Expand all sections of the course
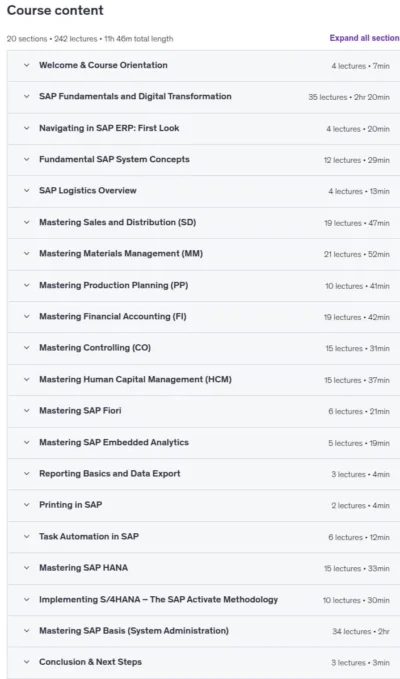This screenshot has width=400, height=679. (x=365, y=38)
